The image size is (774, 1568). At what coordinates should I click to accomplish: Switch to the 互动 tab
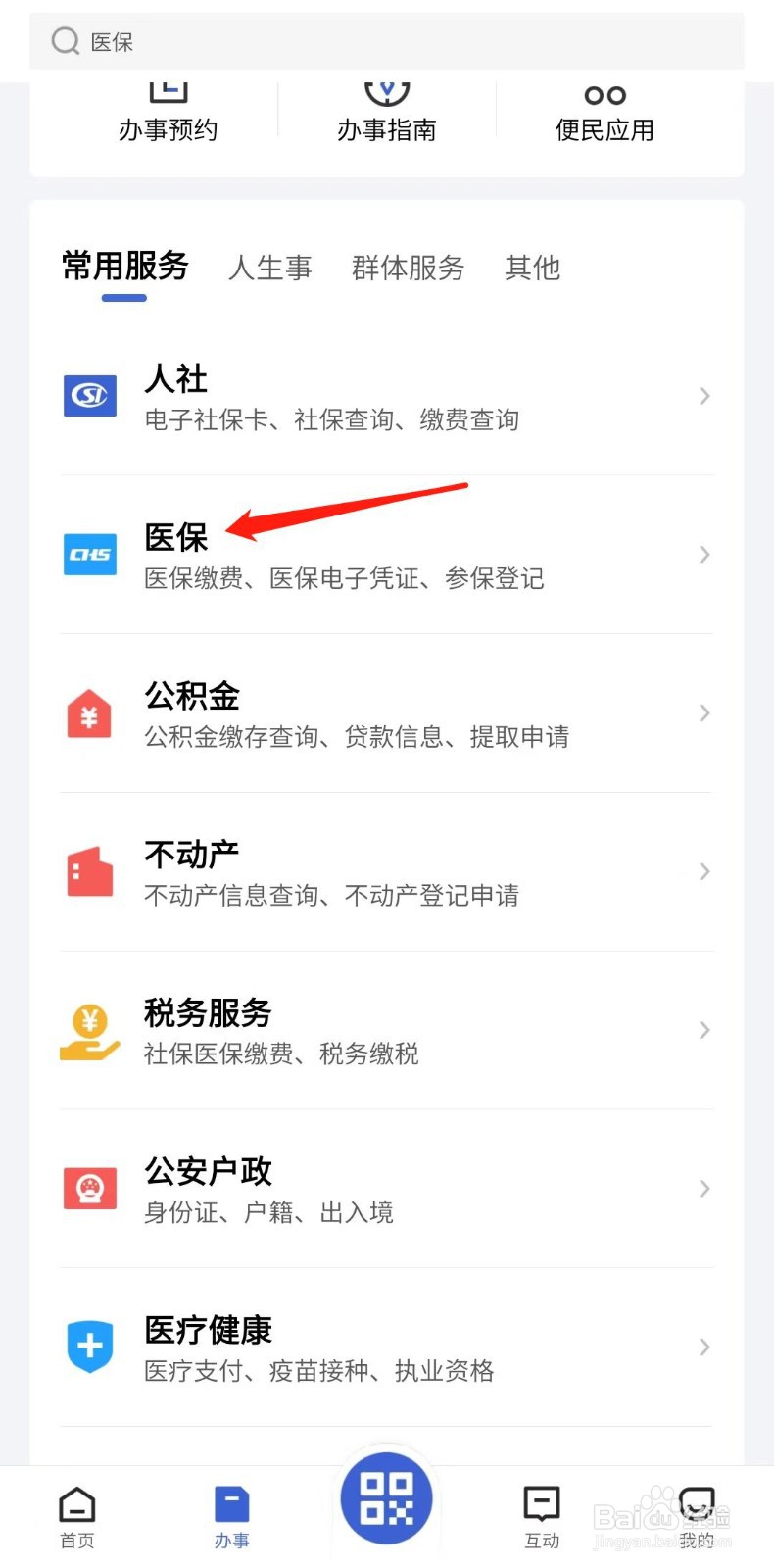point(542,1518)
